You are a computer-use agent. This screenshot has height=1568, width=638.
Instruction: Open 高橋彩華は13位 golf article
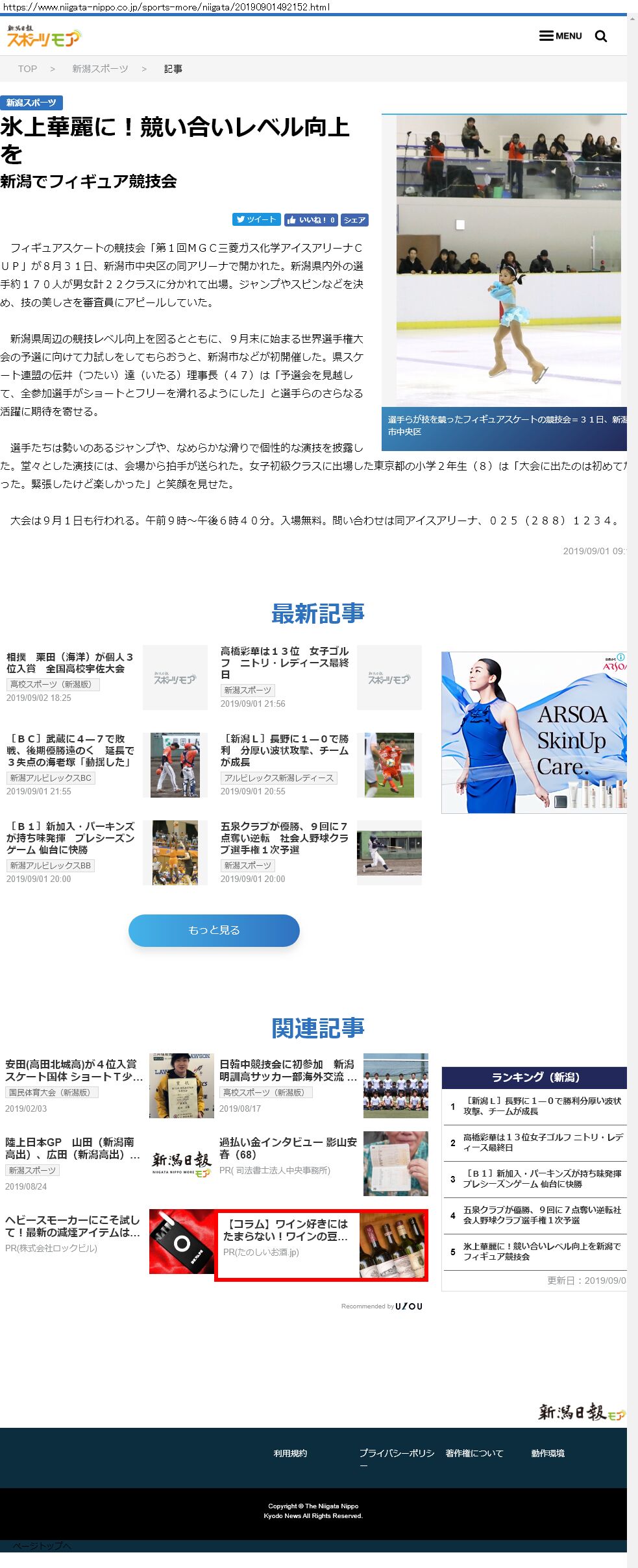point(284,662)
